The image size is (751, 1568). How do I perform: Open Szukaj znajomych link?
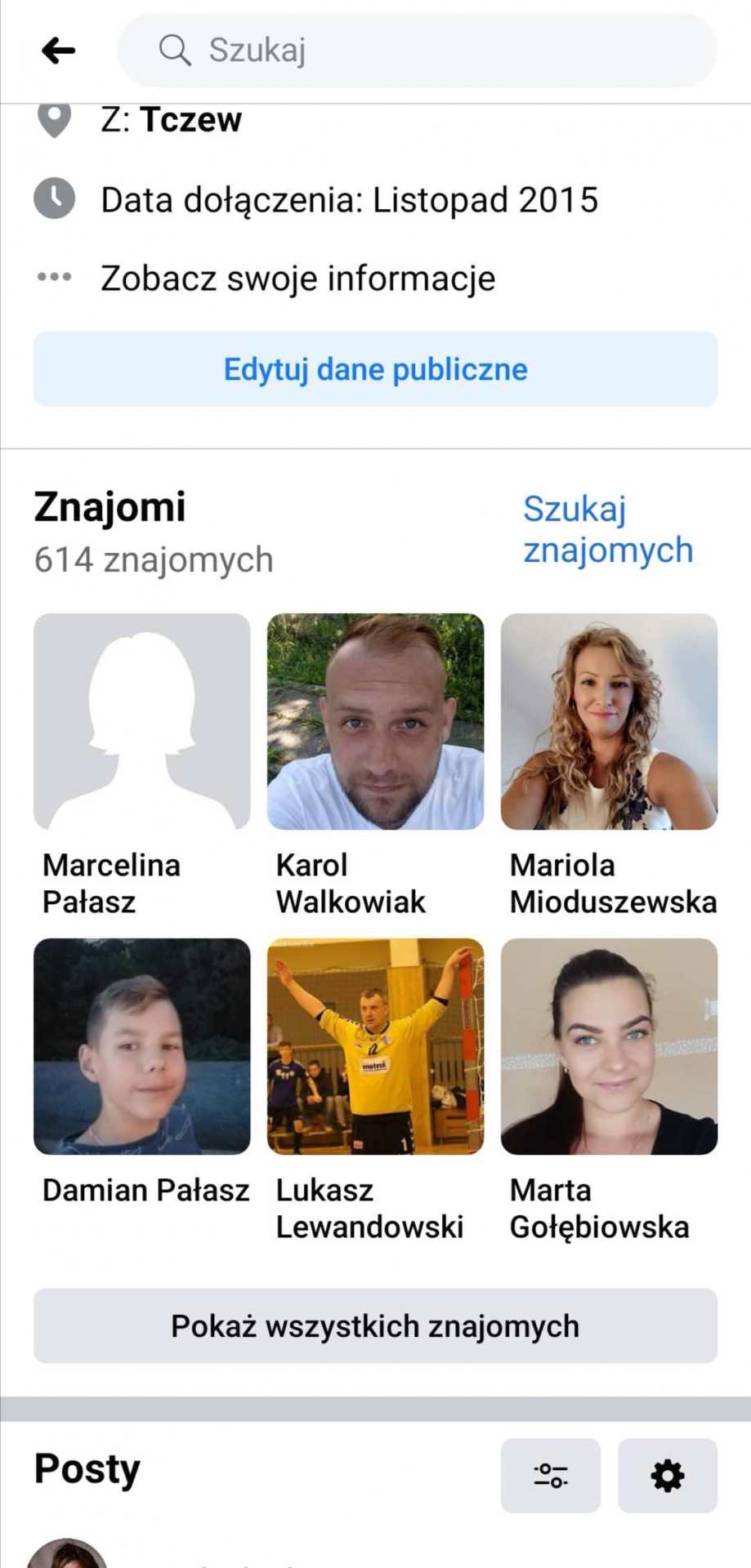click(x=607, y=529)
